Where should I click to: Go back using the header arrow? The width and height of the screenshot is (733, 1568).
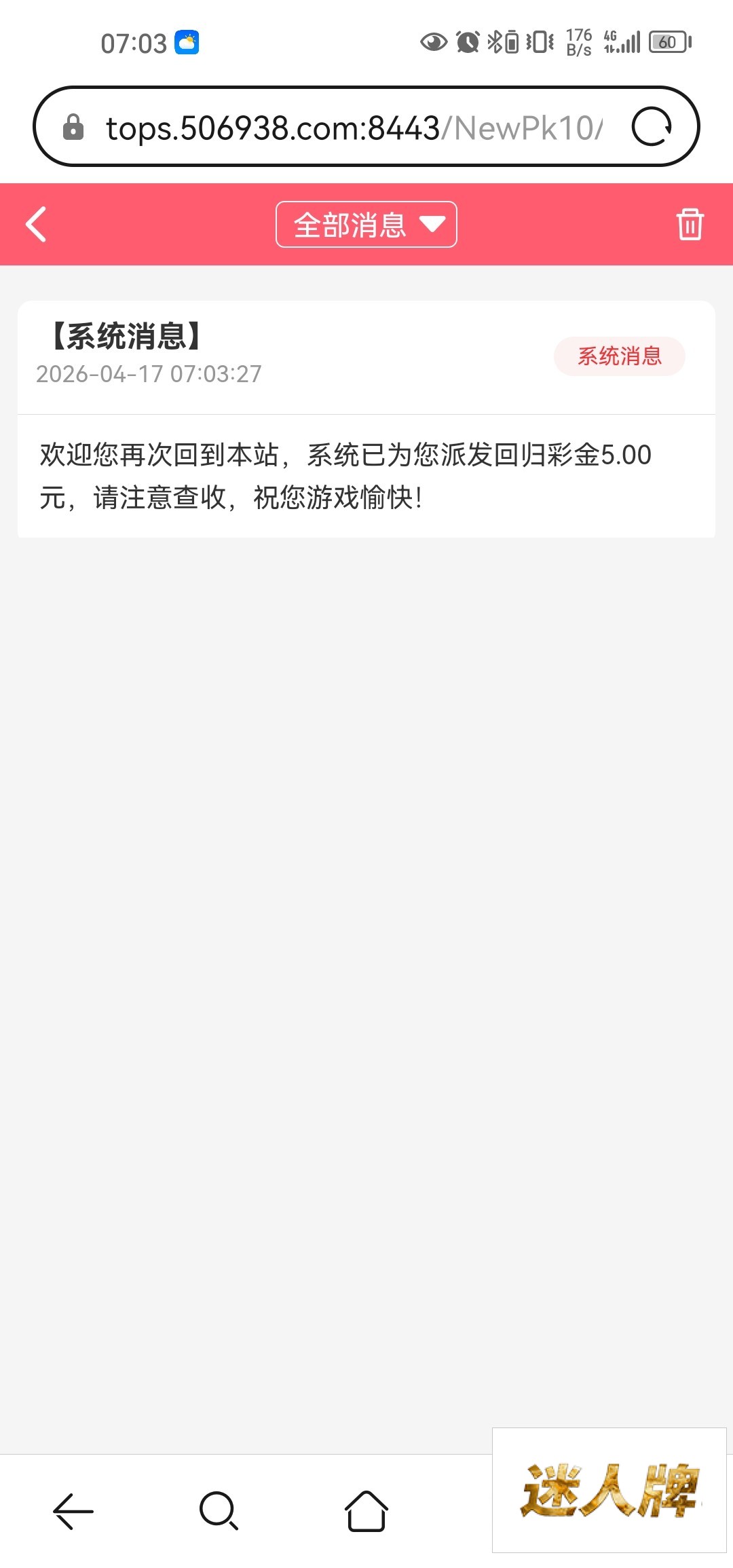(x=37, y=224)
